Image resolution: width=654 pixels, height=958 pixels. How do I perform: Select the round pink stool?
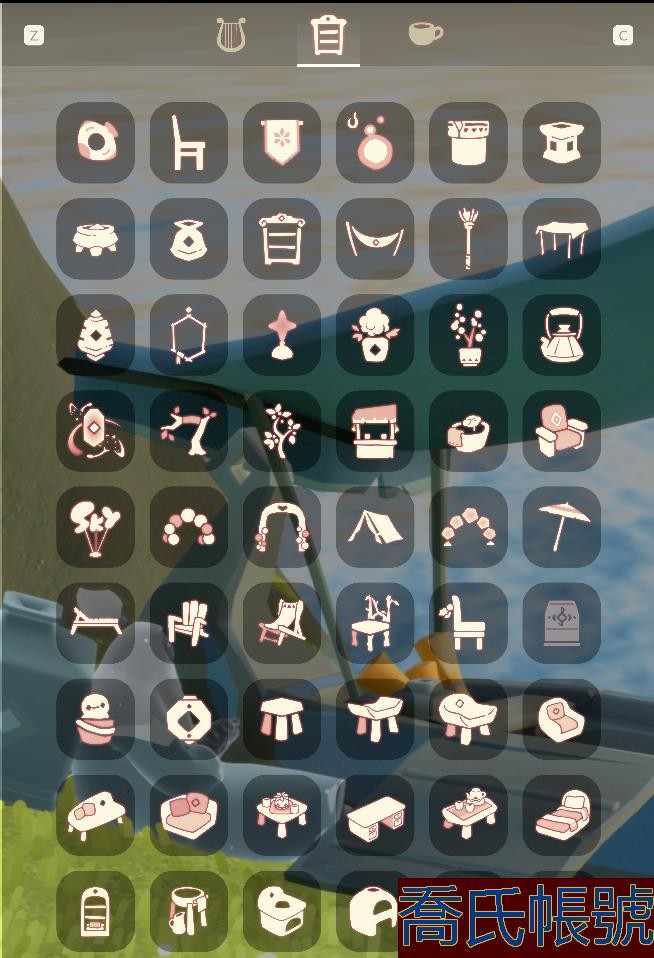pos(282,719)
